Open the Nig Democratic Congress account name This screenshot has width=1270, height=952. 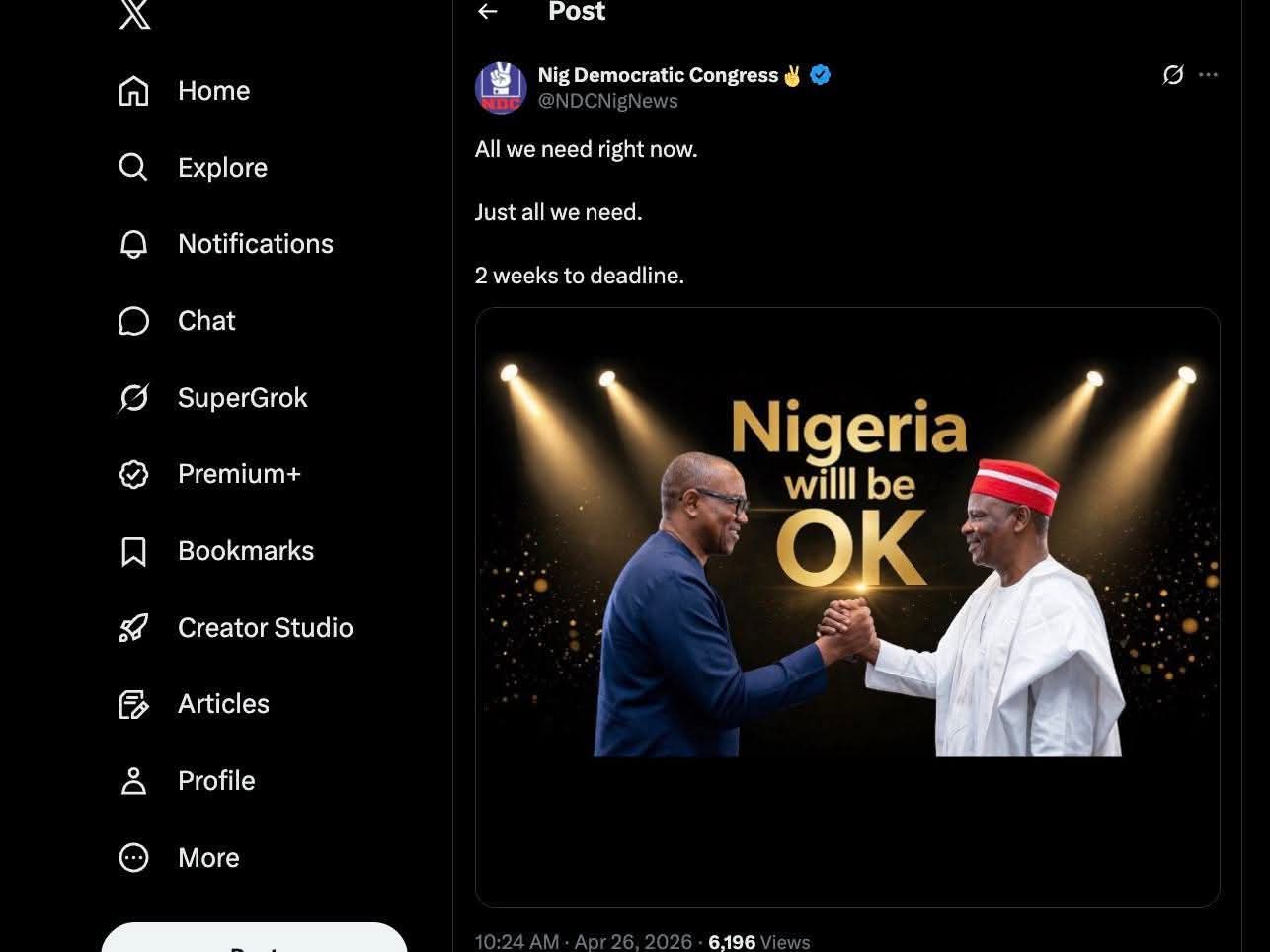coord(658,75)
